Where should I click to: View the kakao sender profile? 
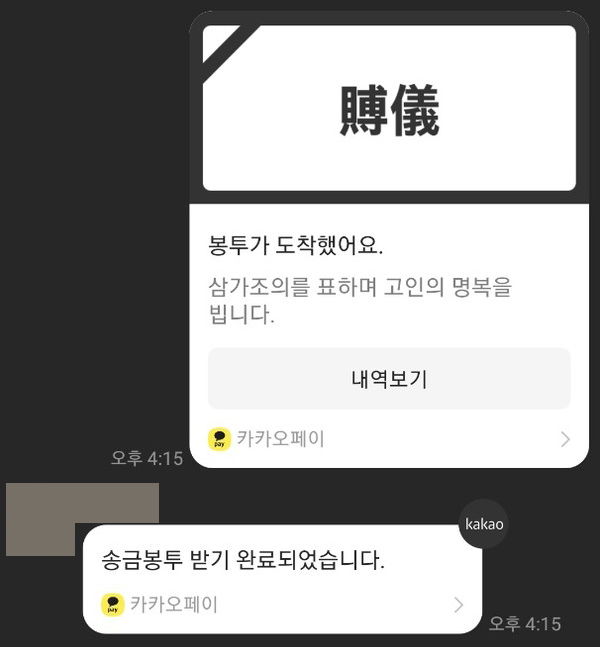[x=483, y=523]
